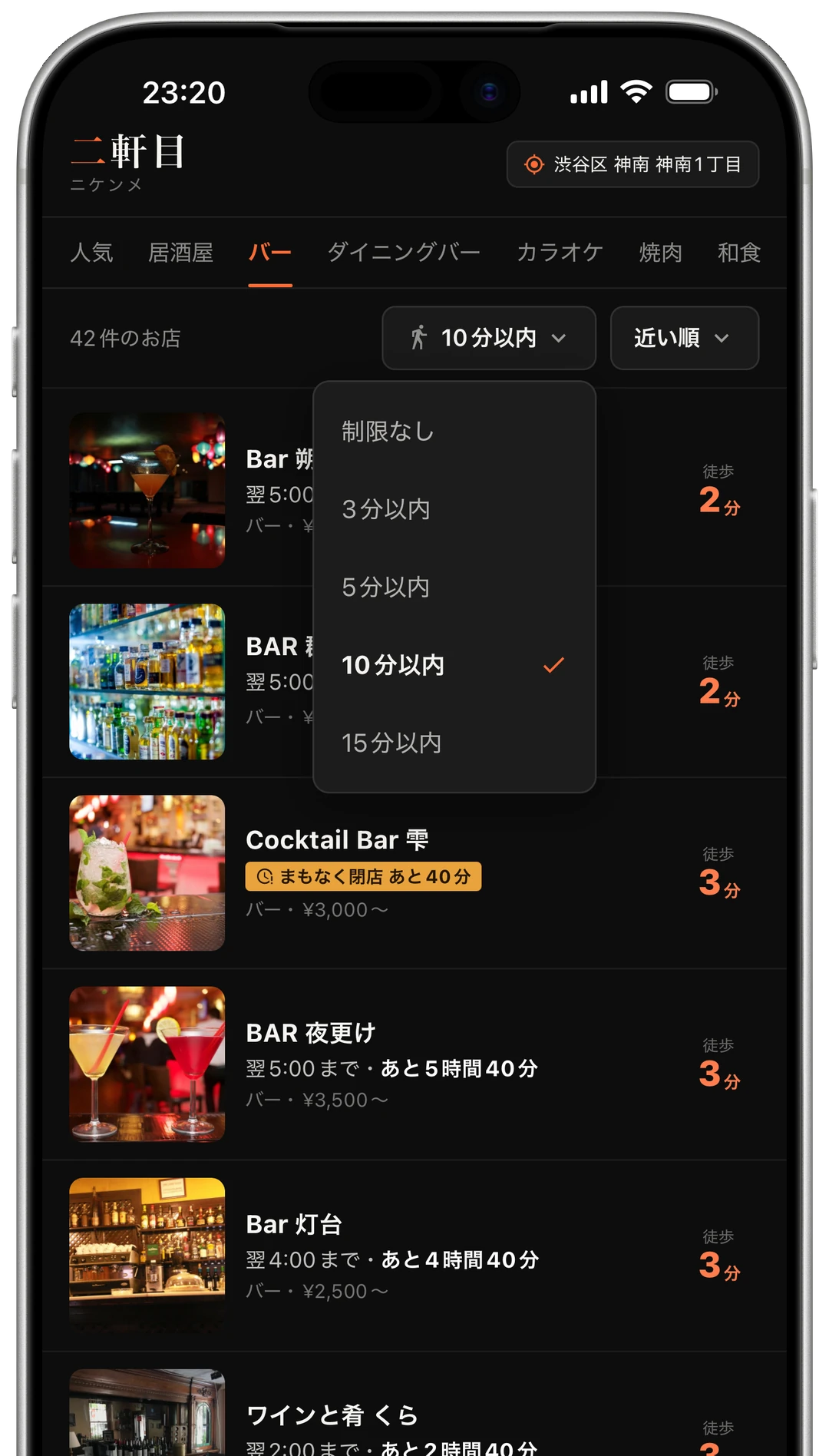Open the BAR 夜更け listing
The image size is (829, 1456).
pyautogui.click(x=414, y=1064)
